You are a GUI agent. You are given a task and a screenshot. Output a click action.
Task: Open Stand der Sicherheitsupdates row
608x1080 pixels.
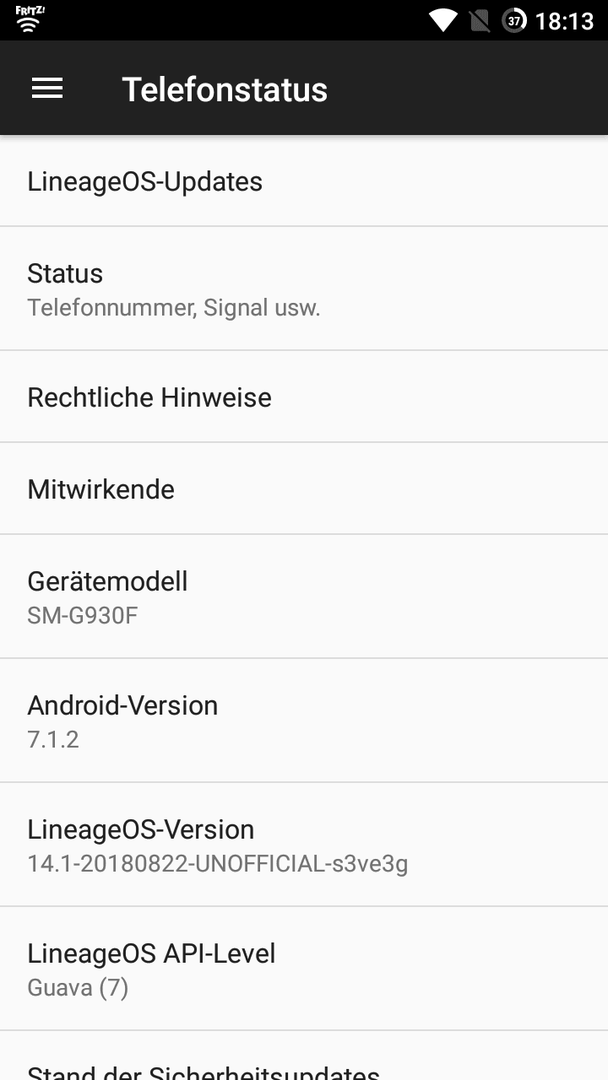(304, 1066)
